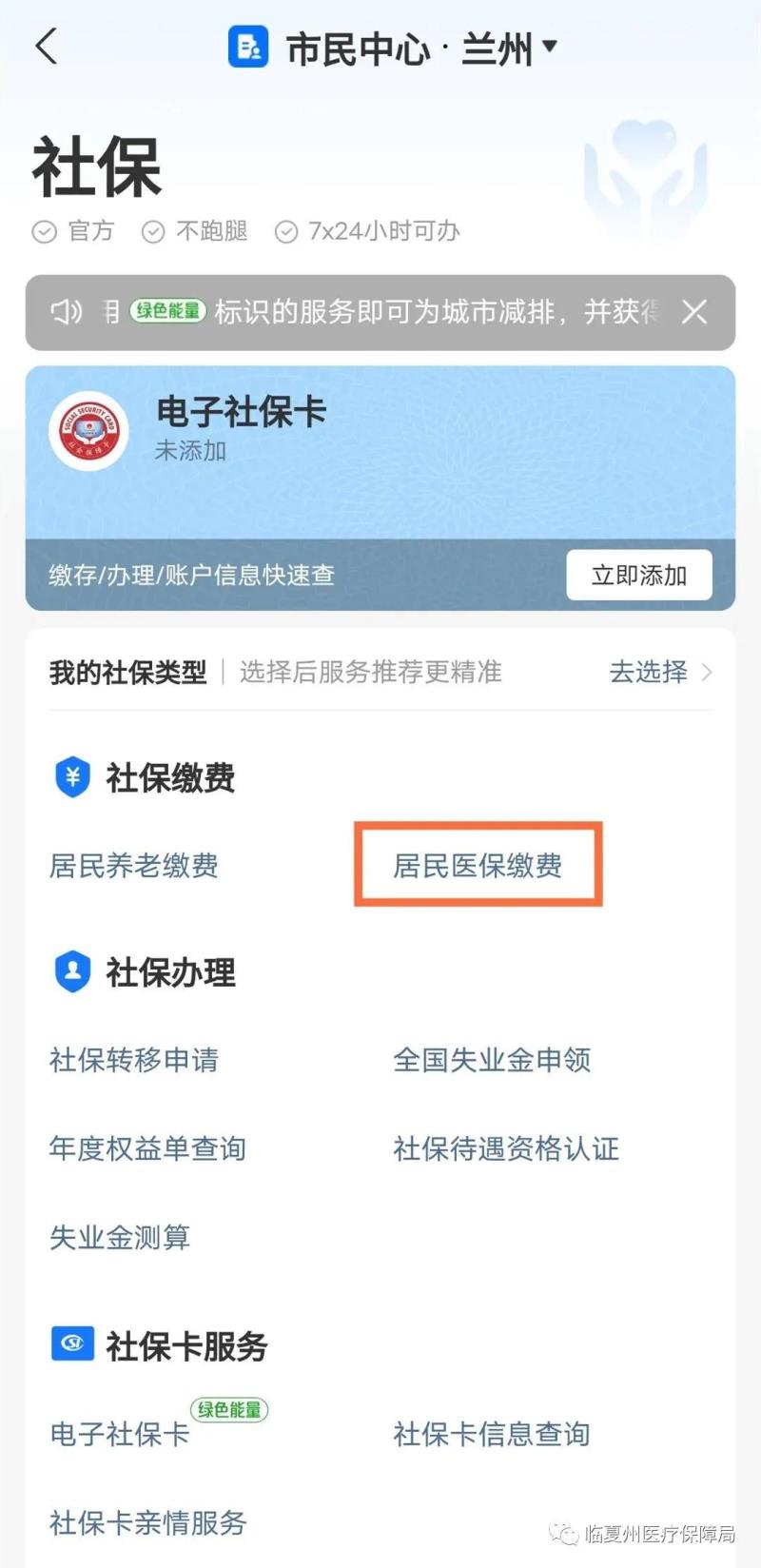Image resolution: width=761 pixels, height=1568 pixels.
Task: Open 居民养老缴费
Action: [x=134, y=866]
